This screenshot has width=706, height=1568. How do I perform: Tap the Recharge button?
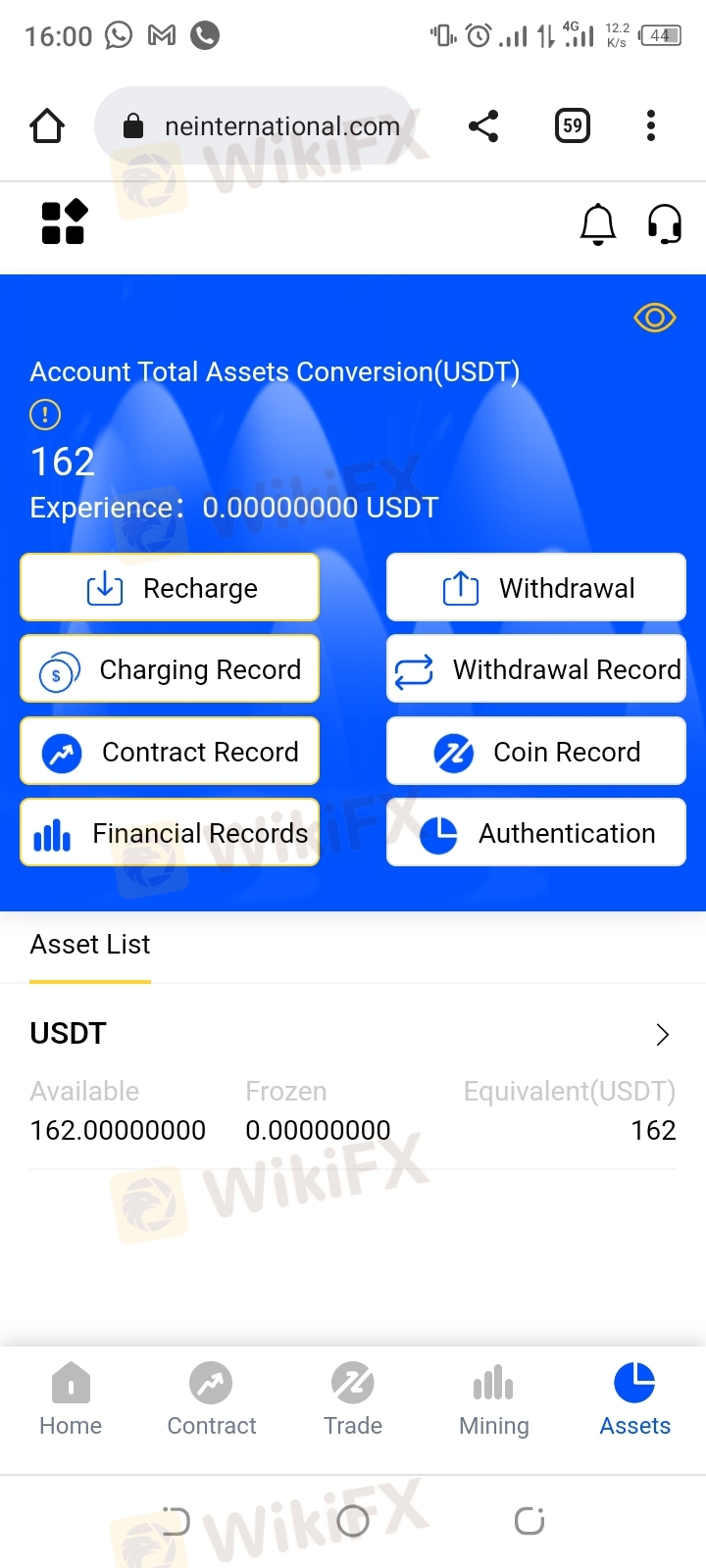(170, 588)
